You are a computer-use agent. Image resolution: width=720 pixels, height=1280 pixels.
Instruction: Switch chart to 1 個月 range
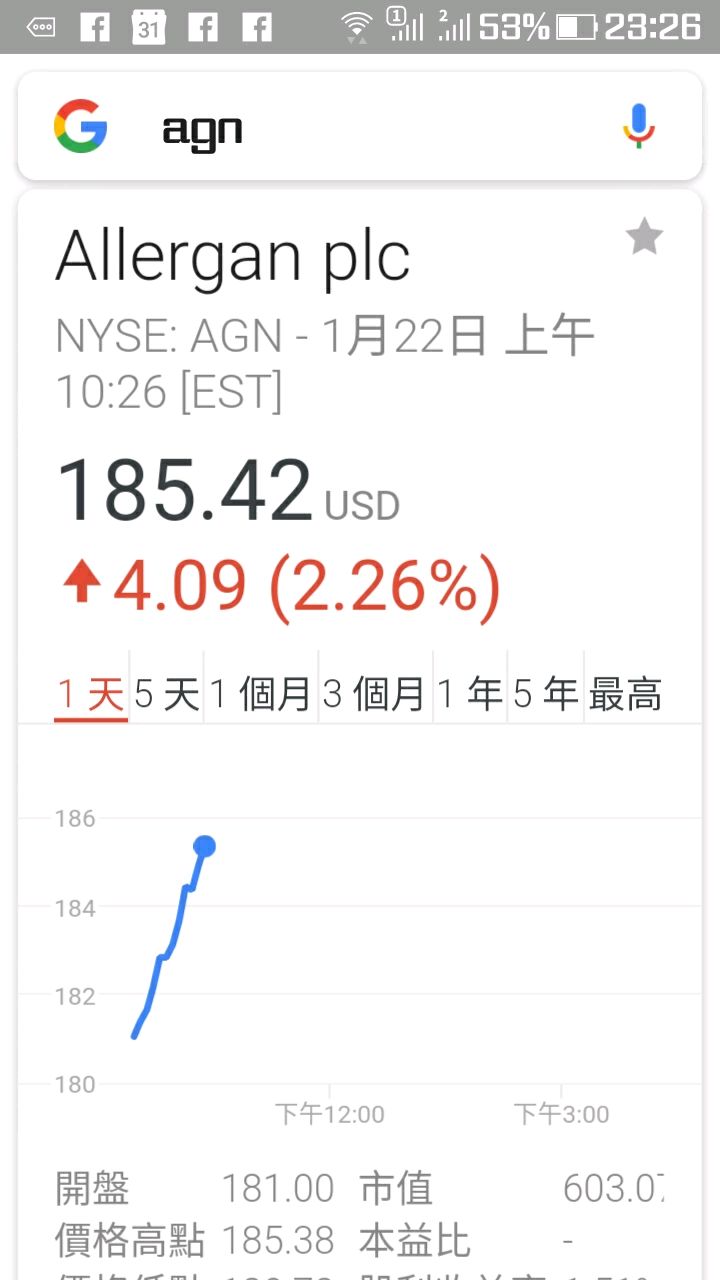[262, 693]
